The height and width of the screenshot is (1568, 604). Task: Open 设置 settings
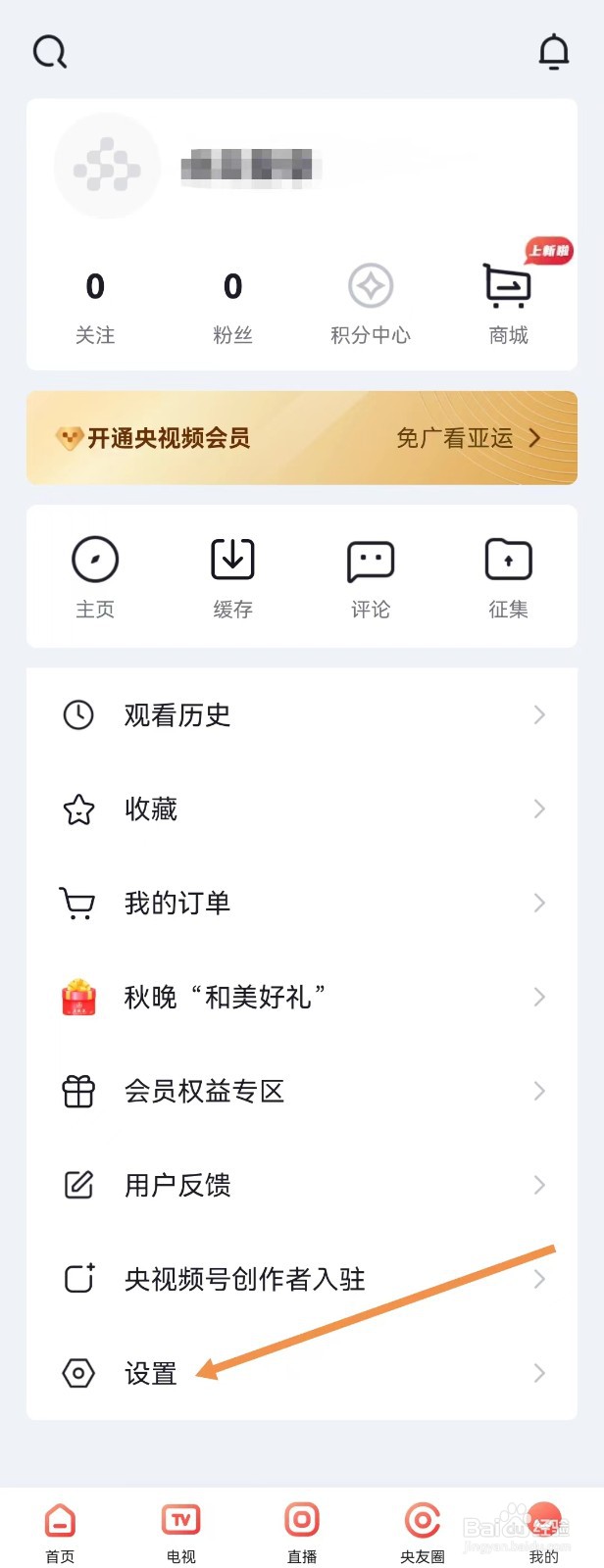click(x=302, y=1374)
